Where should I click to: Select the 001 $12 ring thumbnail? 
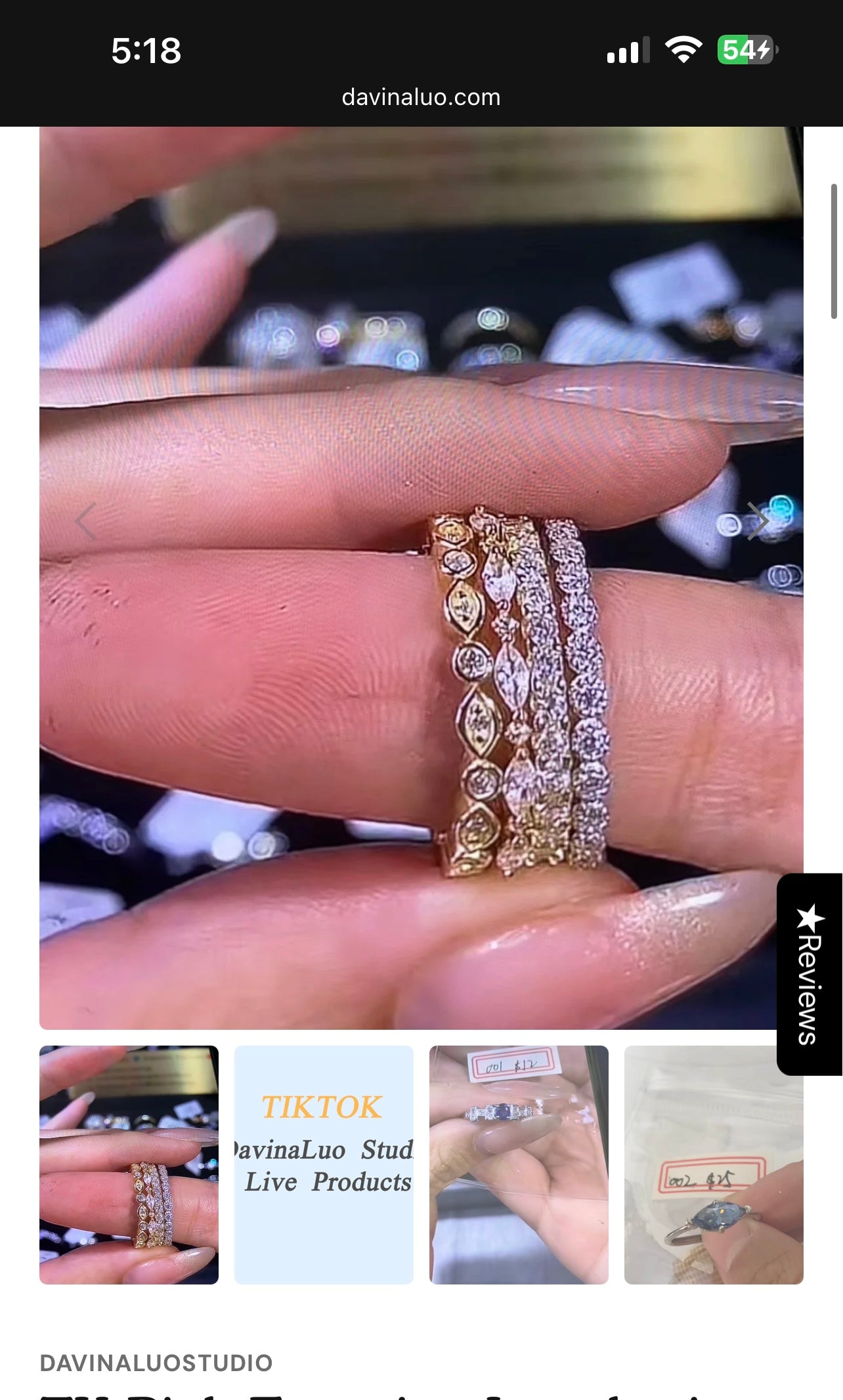point(519,1164)
